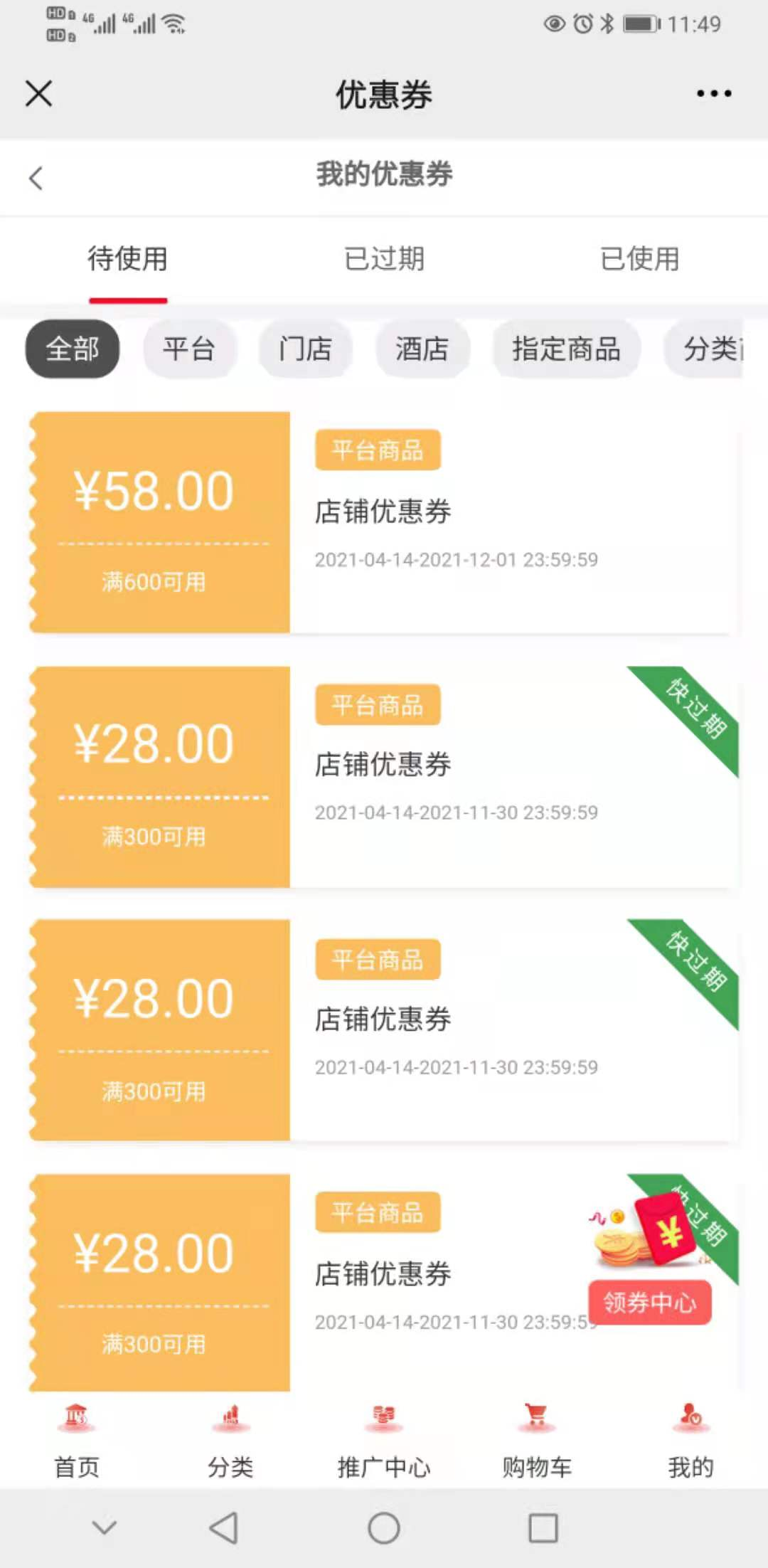Filter coupons by 酒店
This screenshot has height=1568, width=768.
point(422,349)
